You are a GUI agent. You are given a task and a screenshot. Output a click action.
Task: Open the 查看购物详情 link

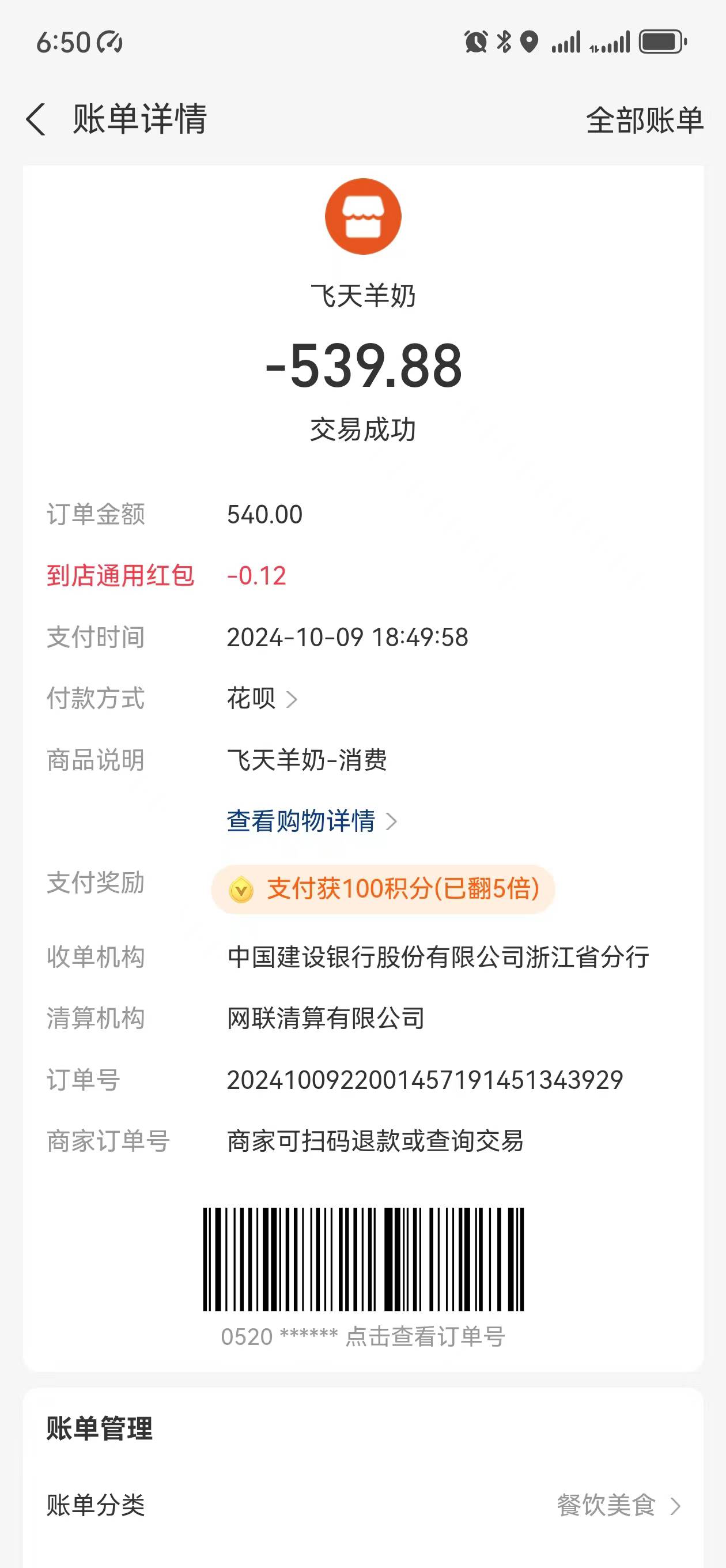[311, 821]
